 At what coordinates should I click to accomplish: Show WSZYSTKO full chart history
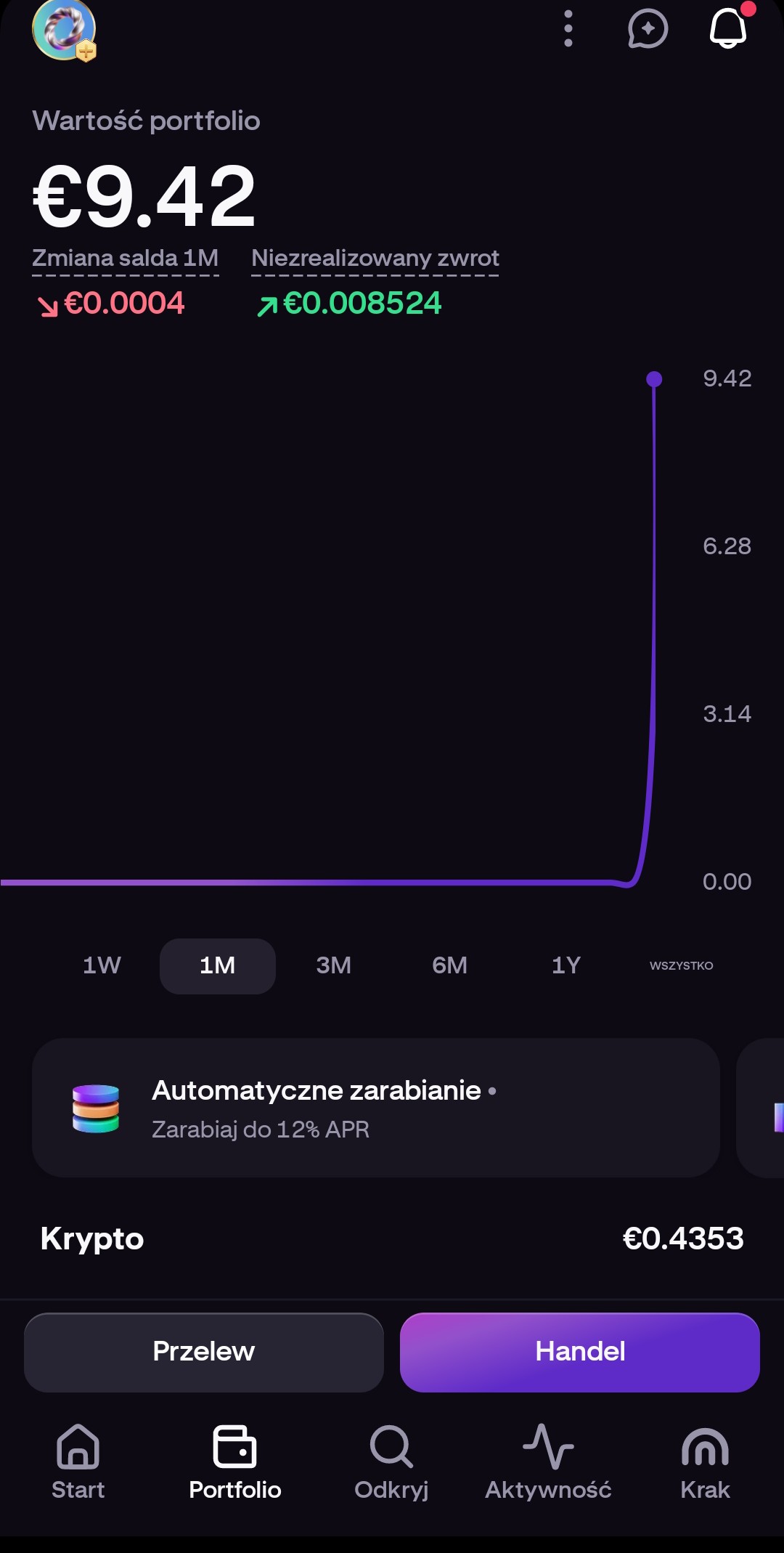click(x=681, y=965)
